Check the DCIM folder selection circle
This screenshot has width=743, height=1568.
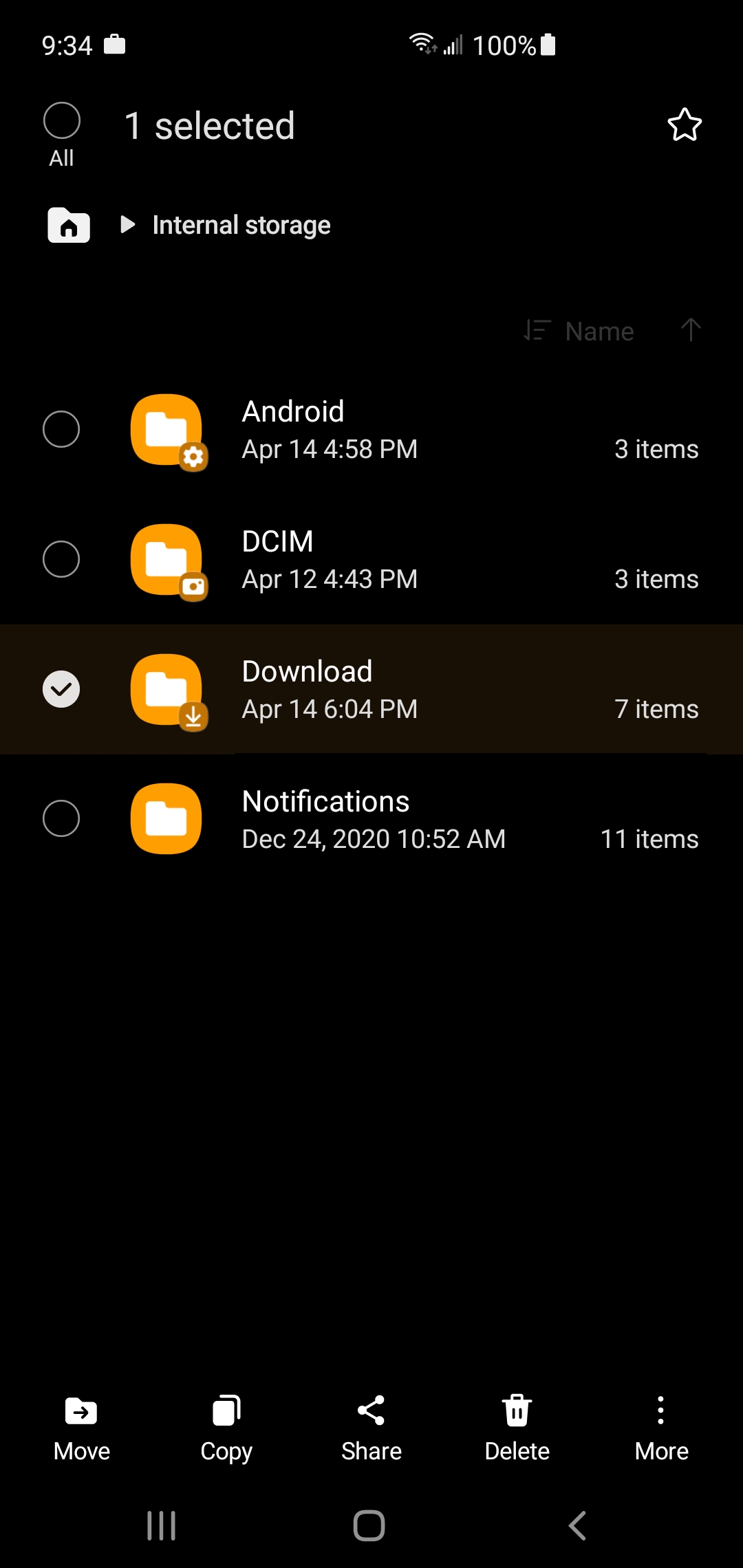click(x=61, y=559)
